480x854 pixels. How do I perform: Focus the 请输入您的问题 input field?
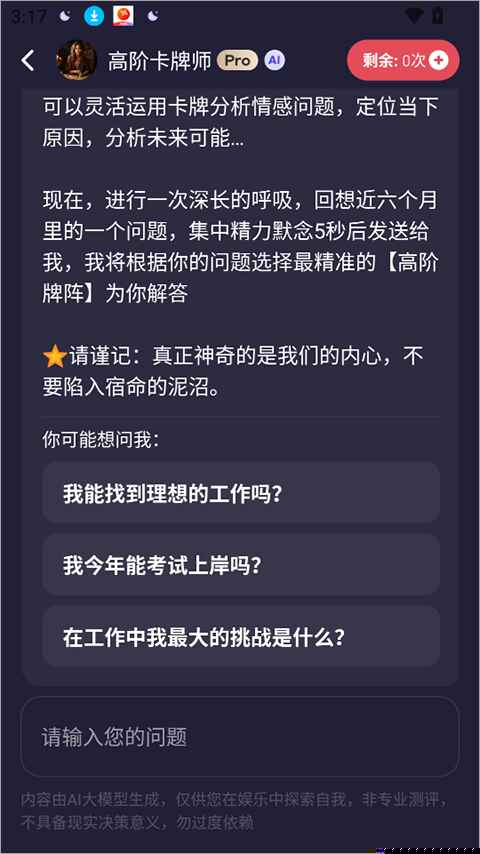[x=240, y=737]
